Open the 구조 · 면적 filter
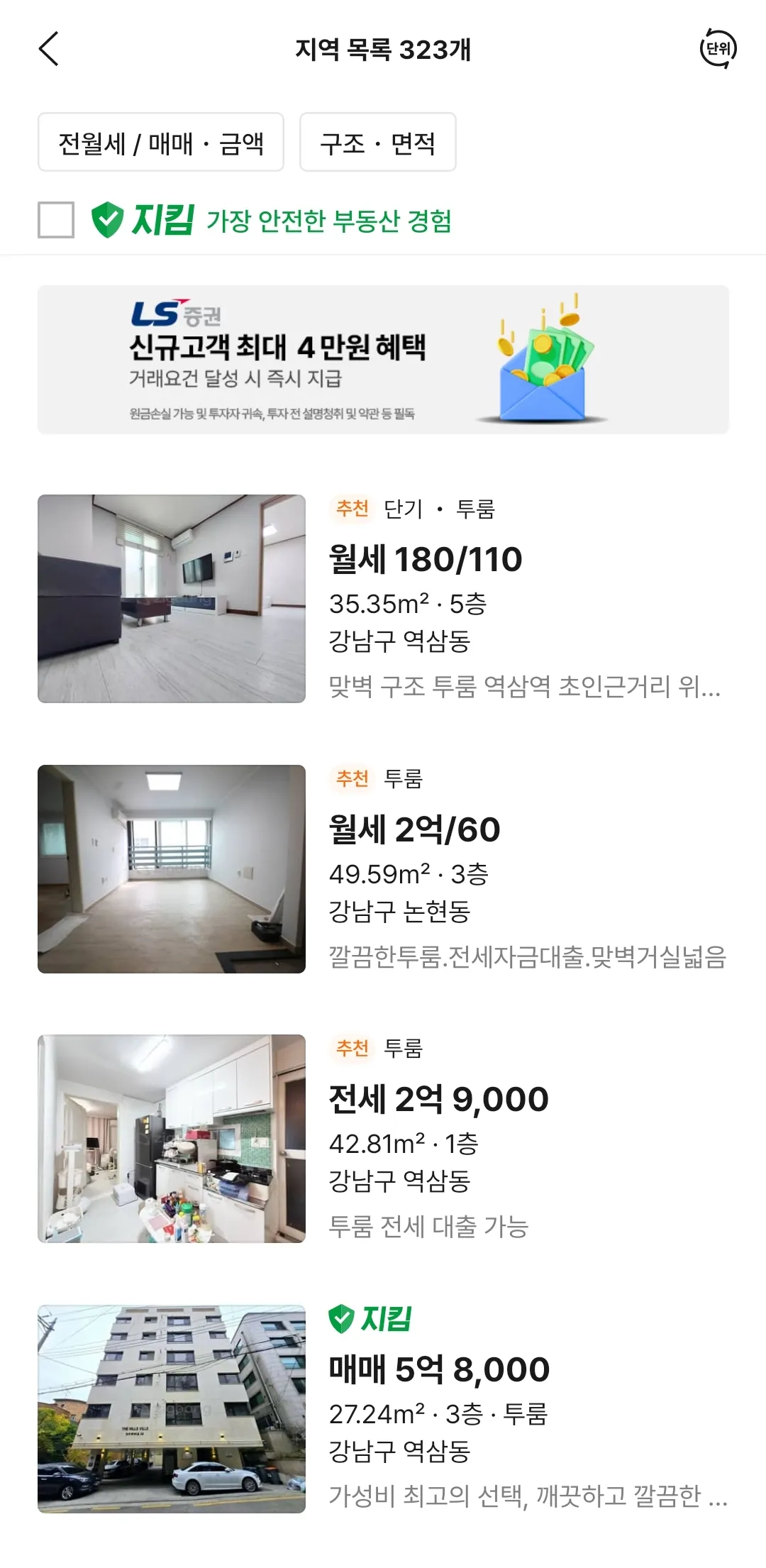The image size is (766, 1568). point(377,143)
